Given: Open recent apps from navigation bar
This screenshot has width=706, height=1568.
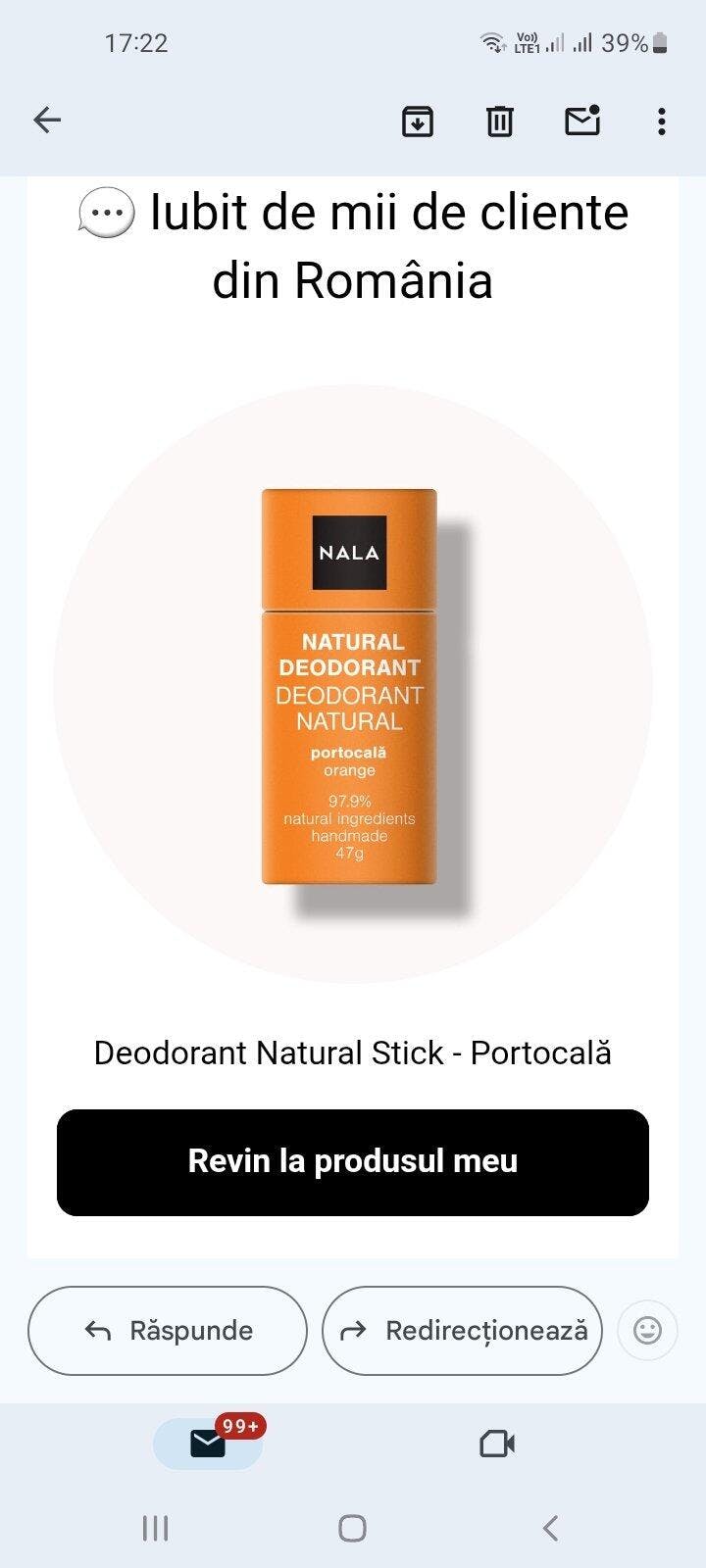Looking at the screenshot, I should click(x=155, y=1528).
